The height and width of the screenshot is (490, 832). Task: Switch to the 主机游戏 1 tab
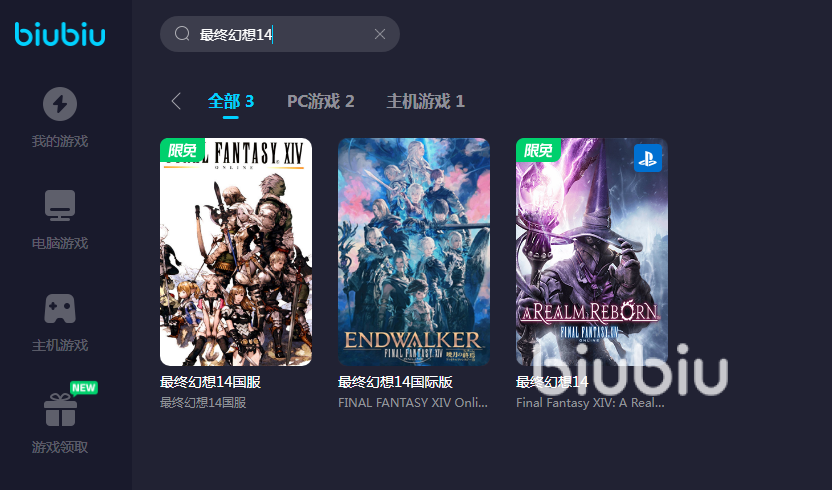click(x=425, y=101)
